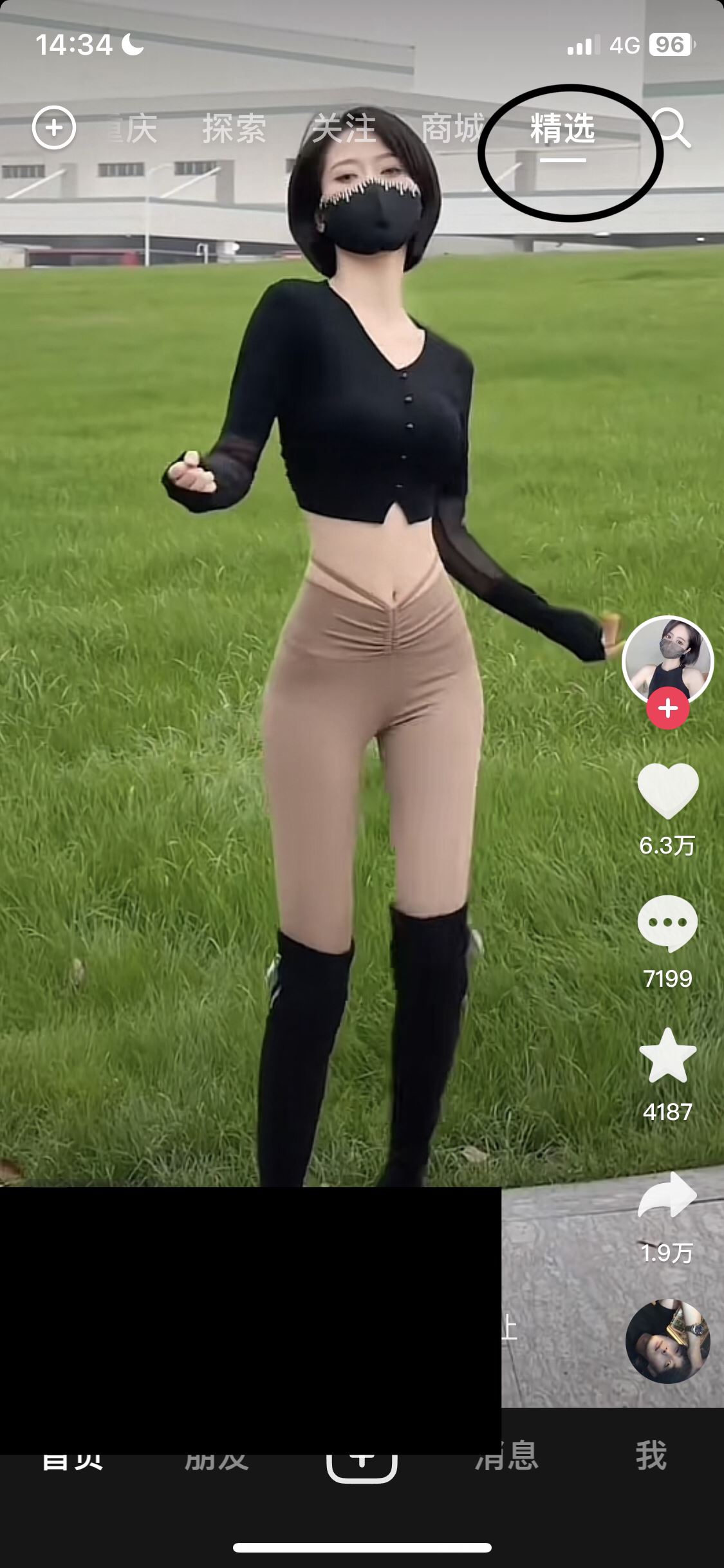Open the 商城 tab
This screenshot has width=724, height=1568.
[452, 128]
